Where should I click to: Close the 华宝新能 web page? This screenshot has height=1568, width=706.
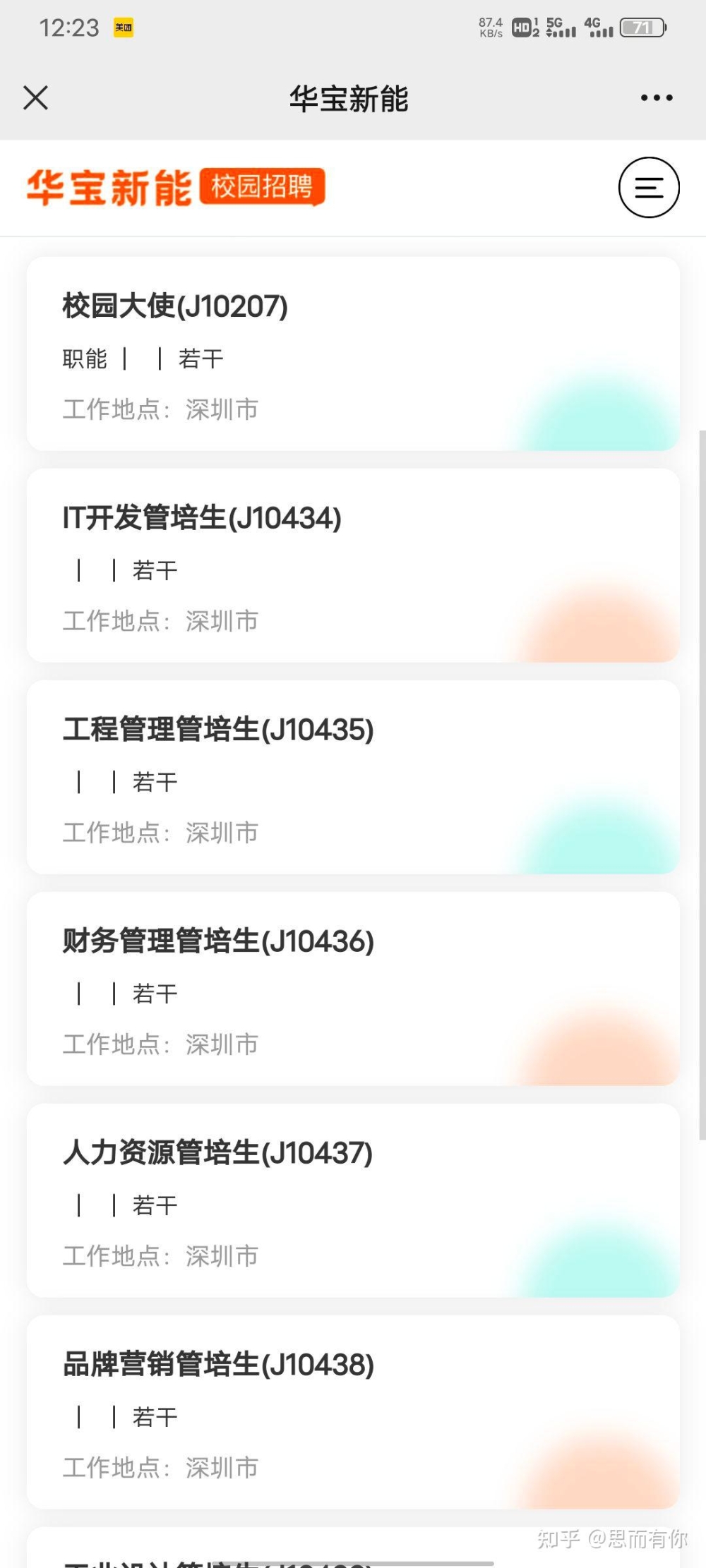(35, 98)
